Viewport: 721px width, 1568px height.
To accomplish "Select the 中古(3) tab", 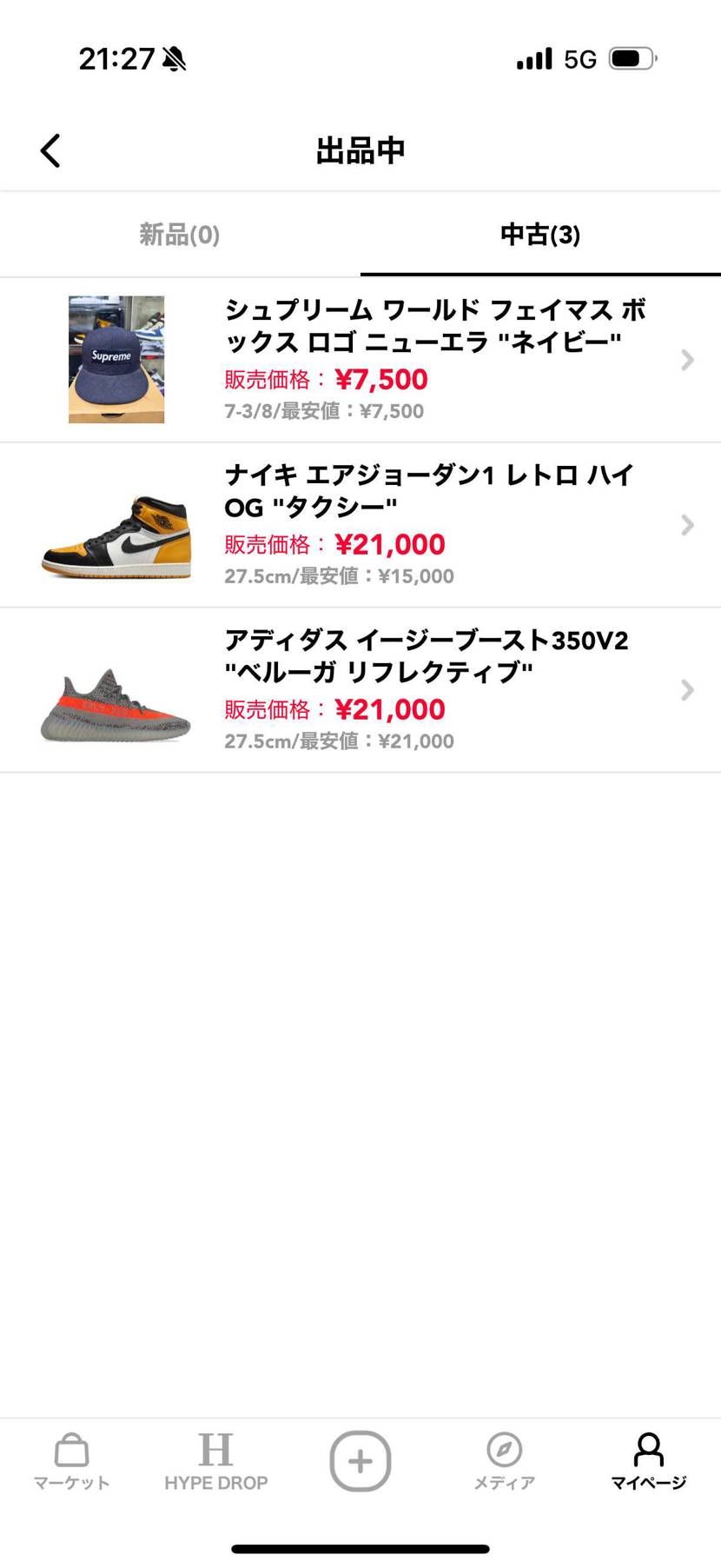I will pyautogui.click(x=539, y=235).
